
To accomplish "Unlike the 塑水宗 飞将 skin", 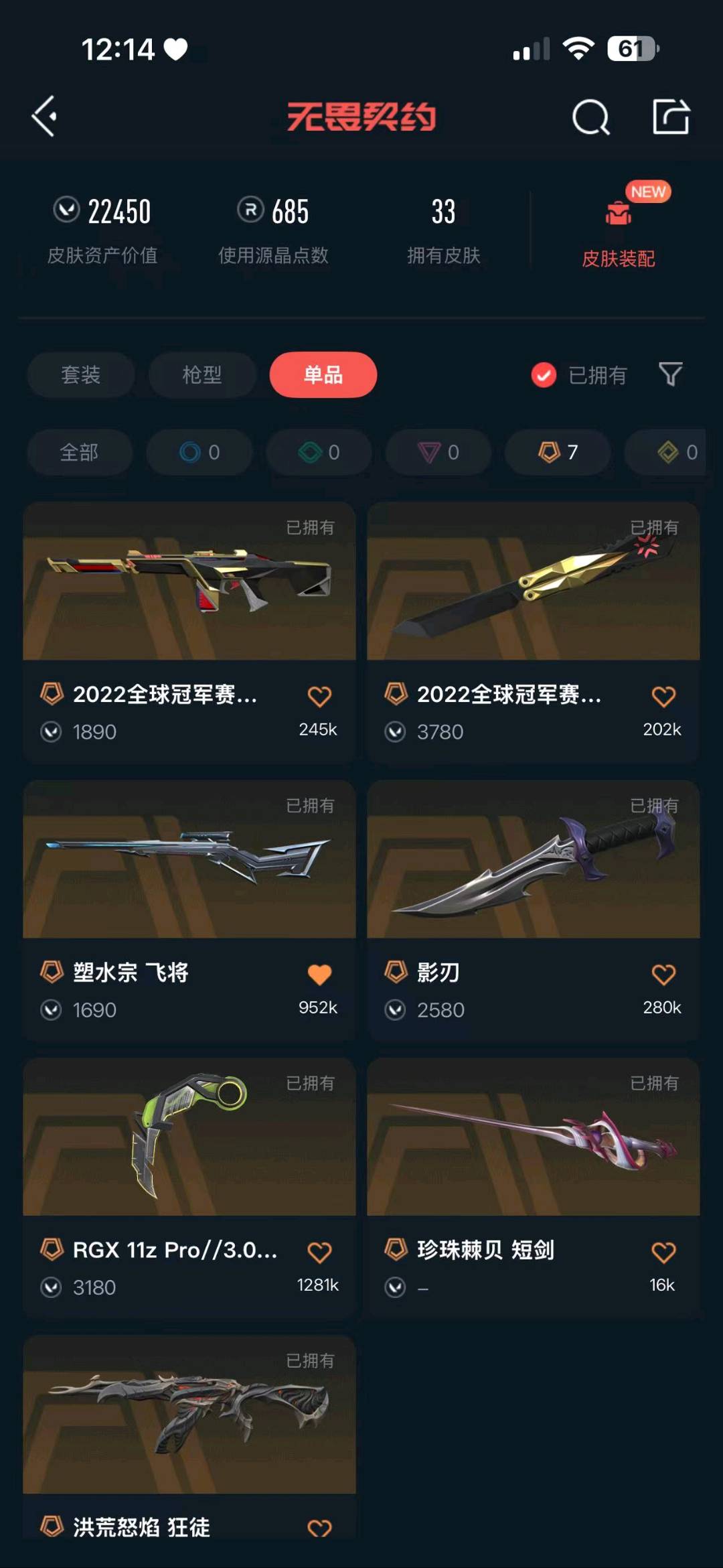I will pos(319,975).
